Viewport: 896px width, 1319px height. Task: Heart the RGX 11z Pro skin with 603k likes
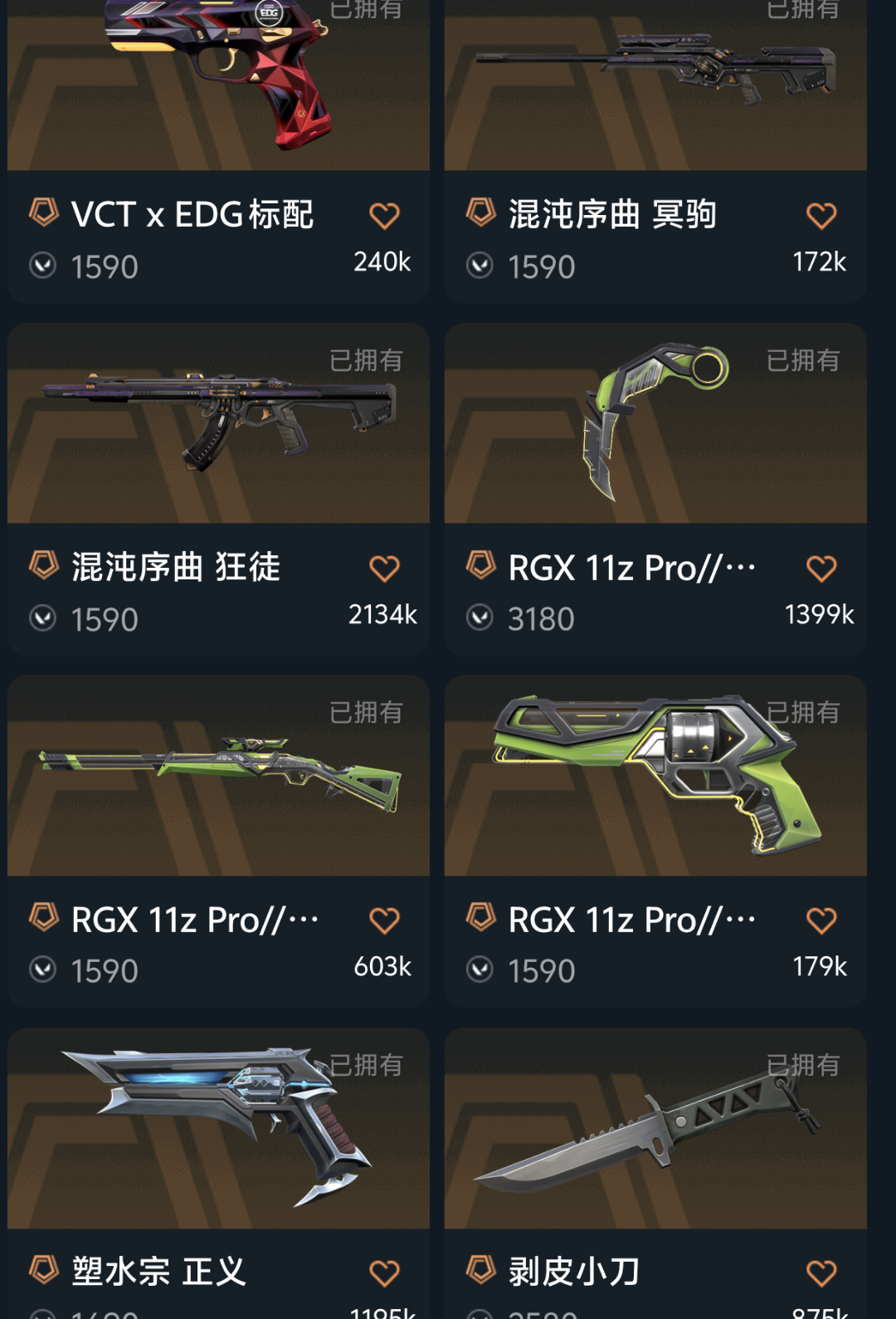click(x=384, y=921)
